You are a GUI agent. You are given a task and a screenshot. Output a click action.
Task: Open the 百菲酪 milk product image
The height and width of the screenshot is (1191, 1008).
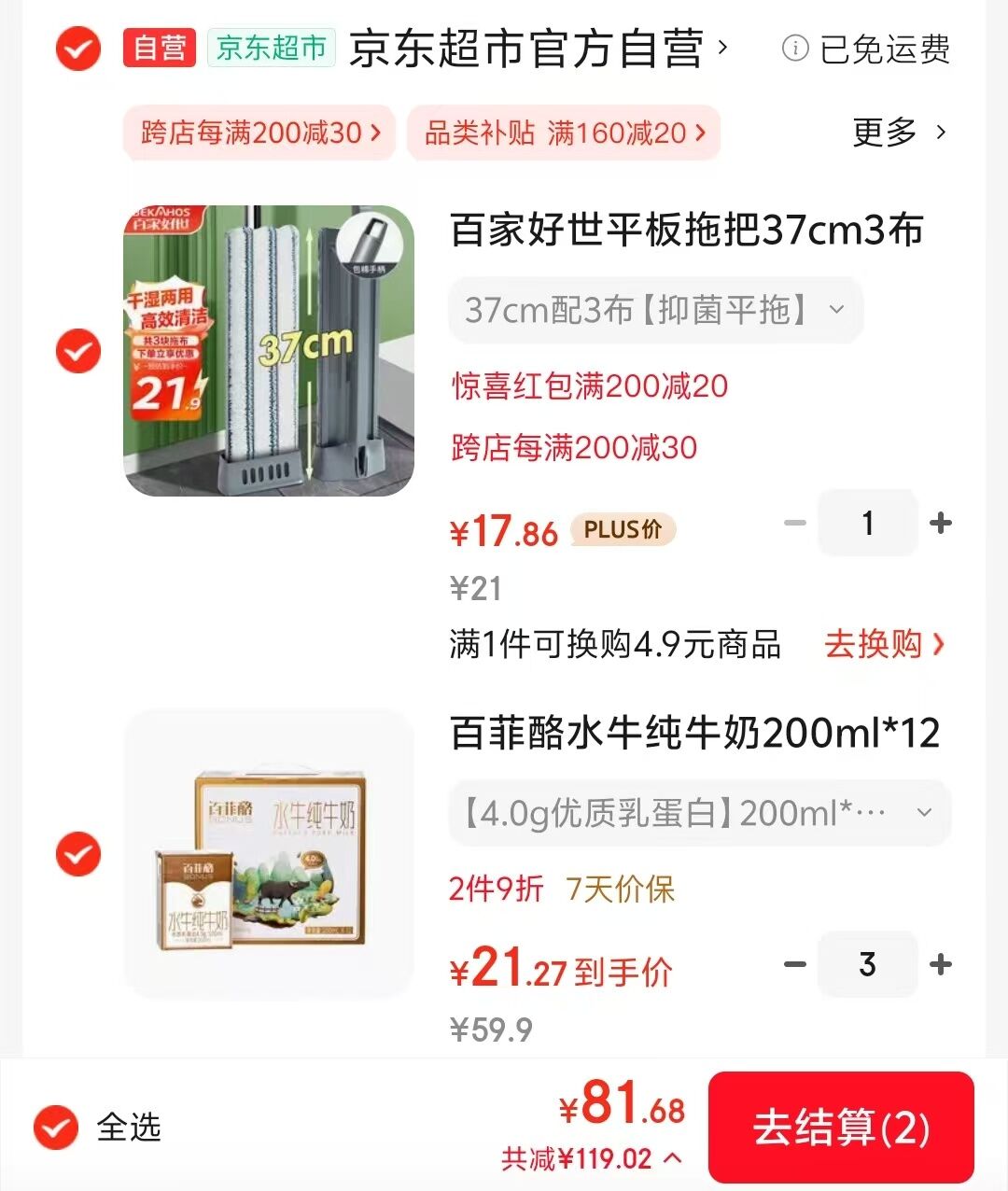(269, 854)
